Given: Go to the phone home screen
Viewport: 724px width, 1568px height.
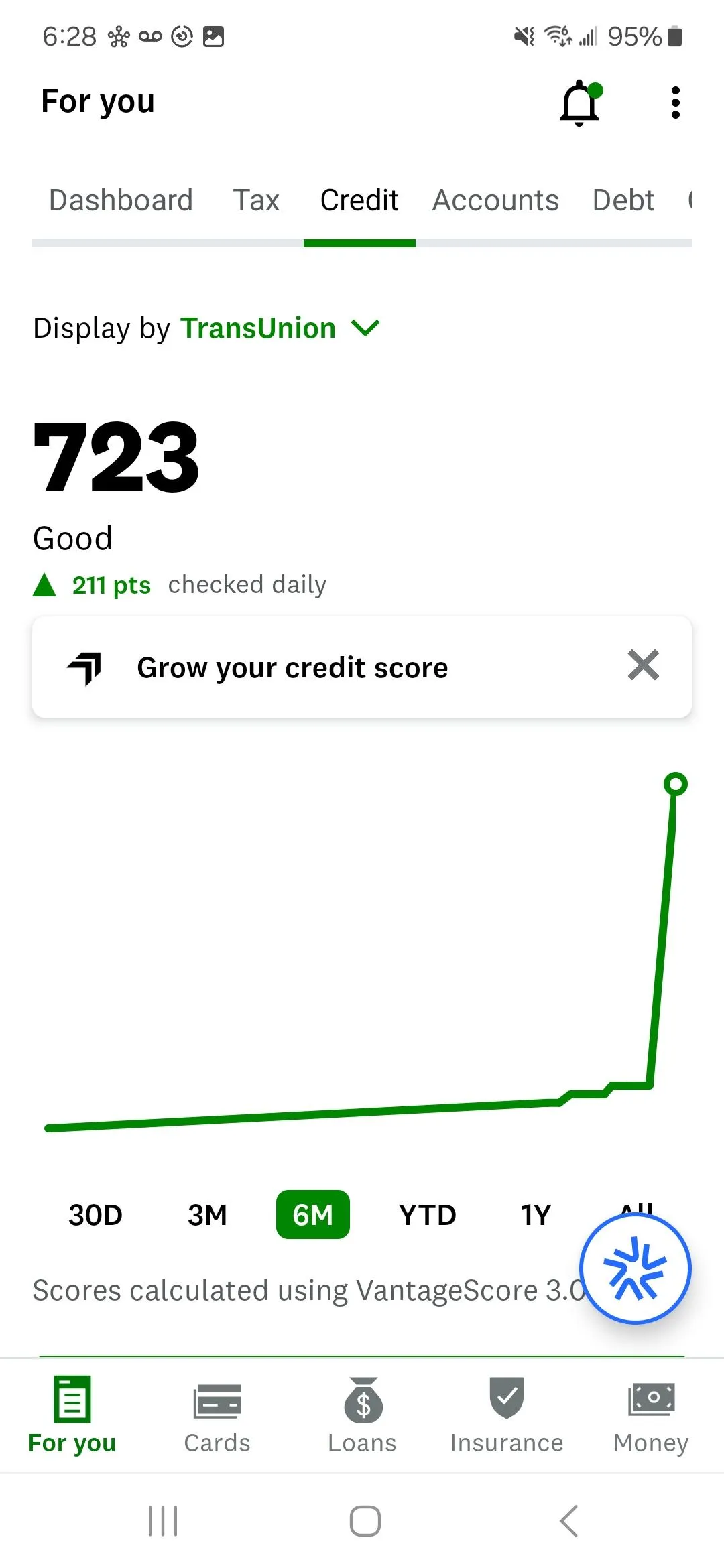Looking at the screenshot, I should point(365,1521).
